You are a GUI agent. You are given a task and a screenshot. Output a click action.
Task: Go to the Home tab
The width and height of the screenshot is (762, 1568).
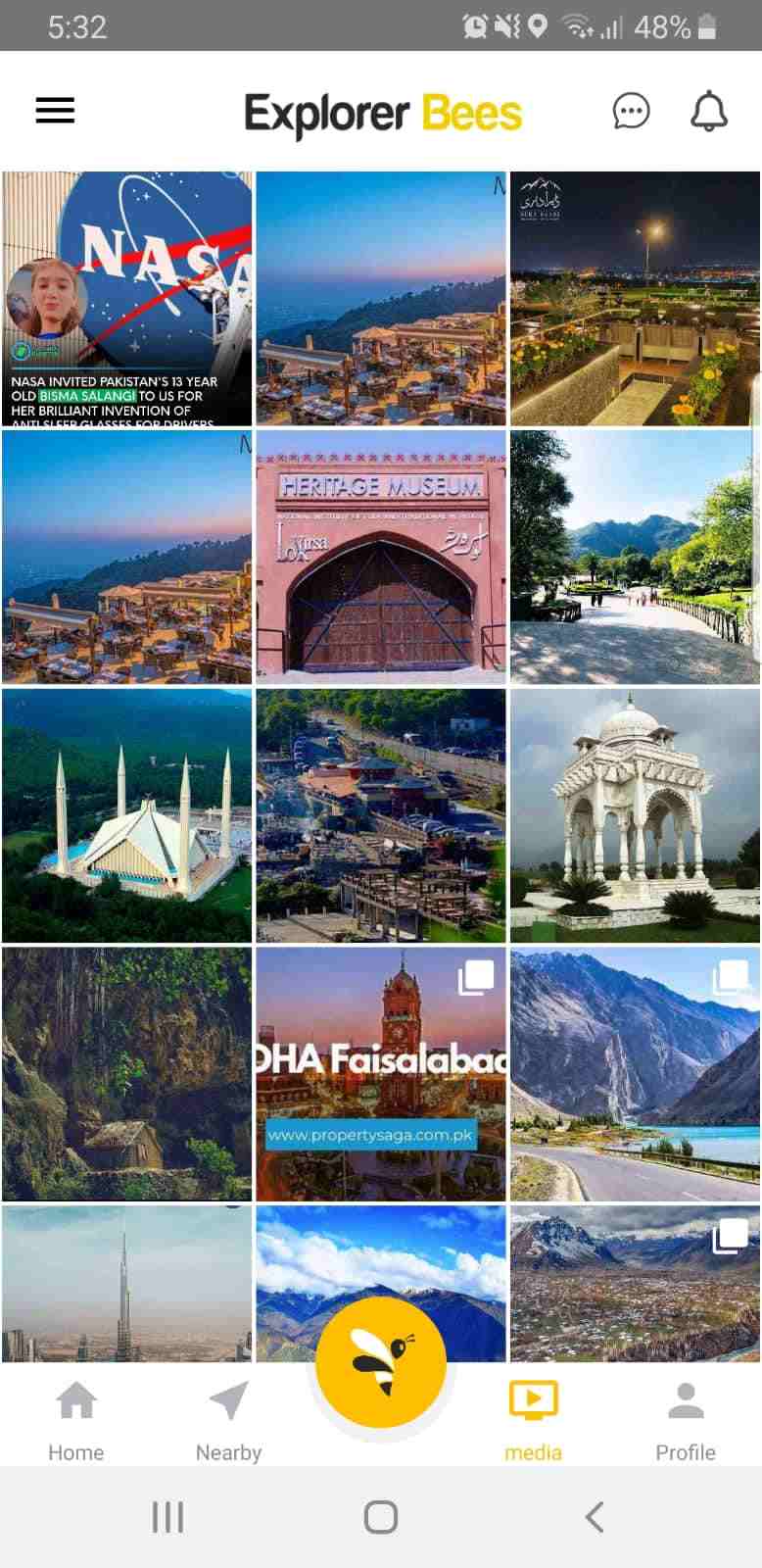75,1421
